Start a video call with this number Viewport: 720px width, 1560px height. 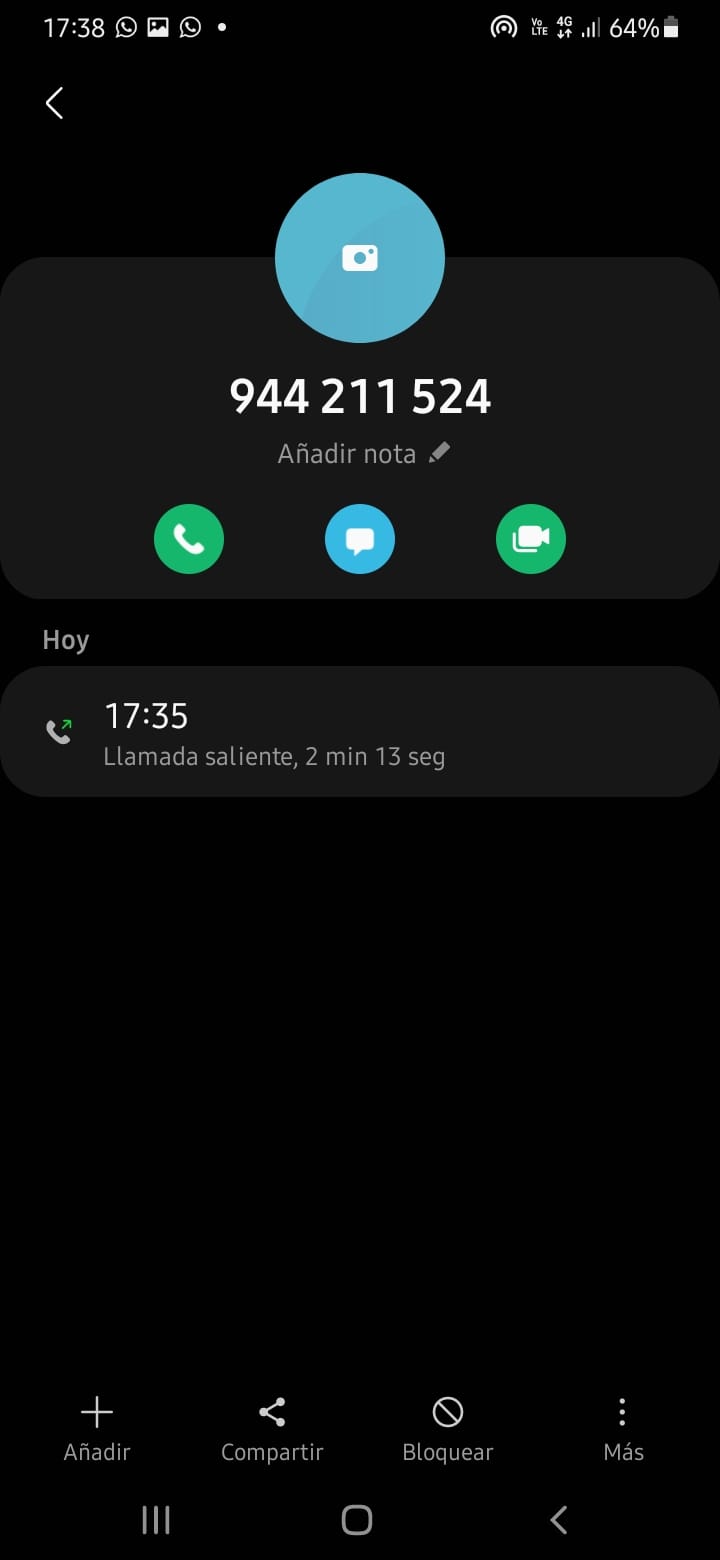tap(531, 540)
